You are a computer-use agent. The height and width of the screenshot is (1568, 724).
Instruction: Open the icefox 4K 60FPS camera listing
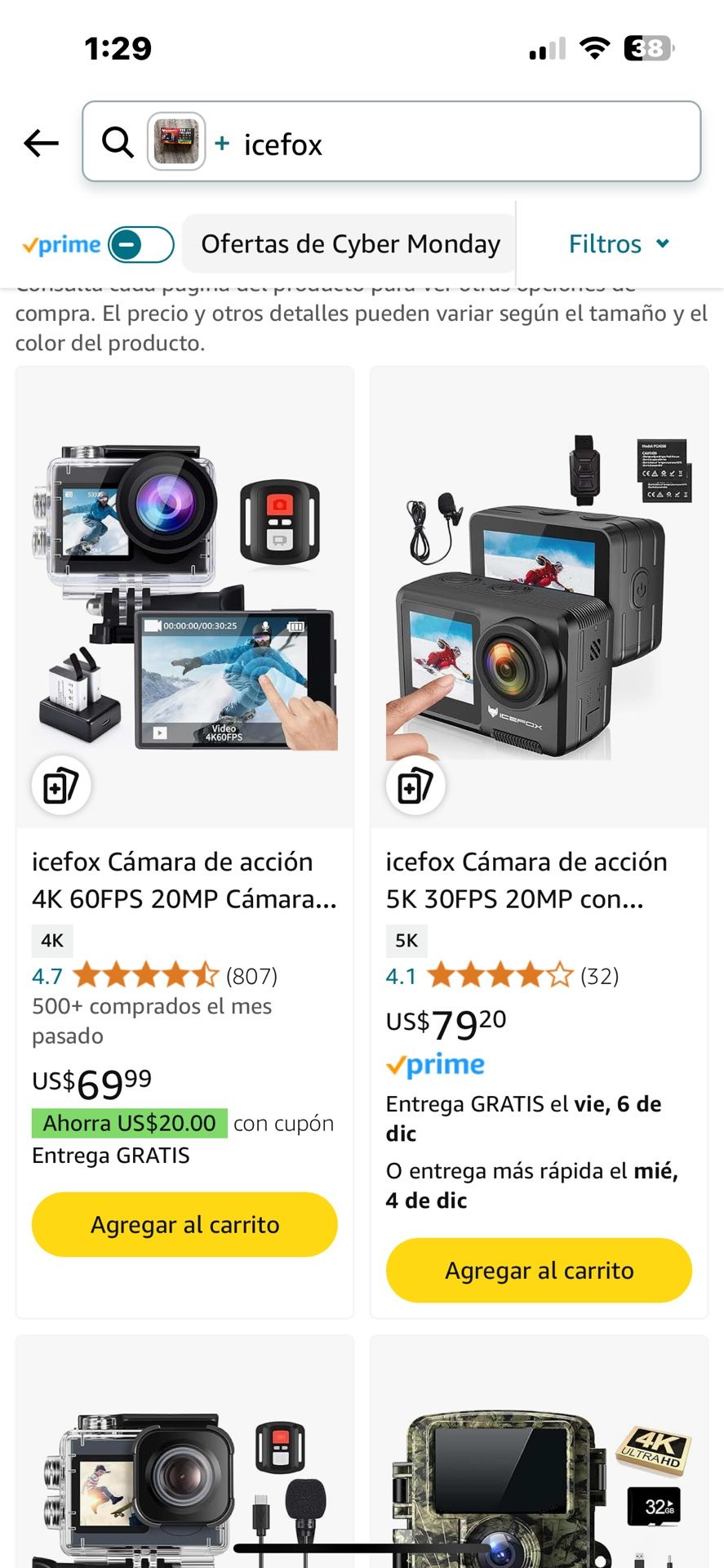(184, 880)
